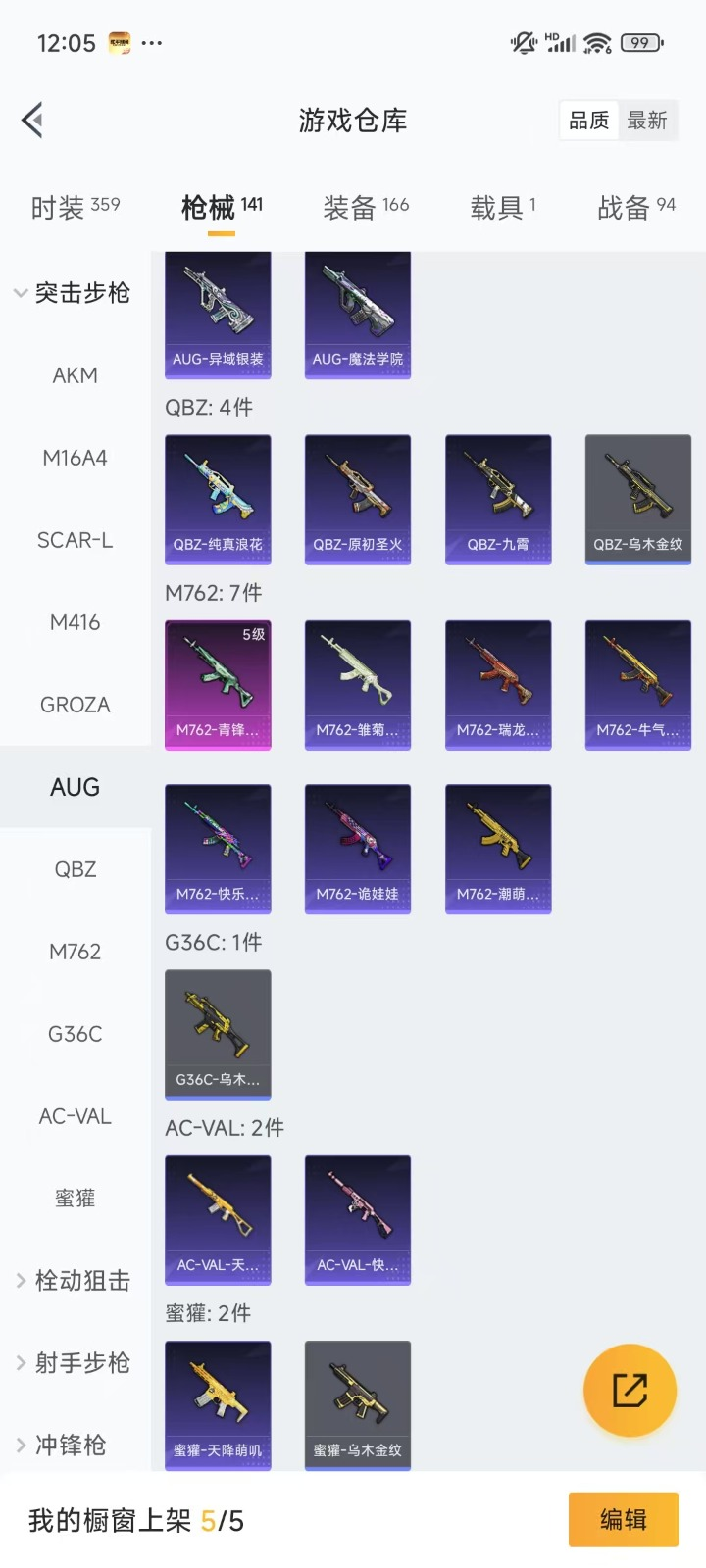Select GROZA in the side list

76,705
